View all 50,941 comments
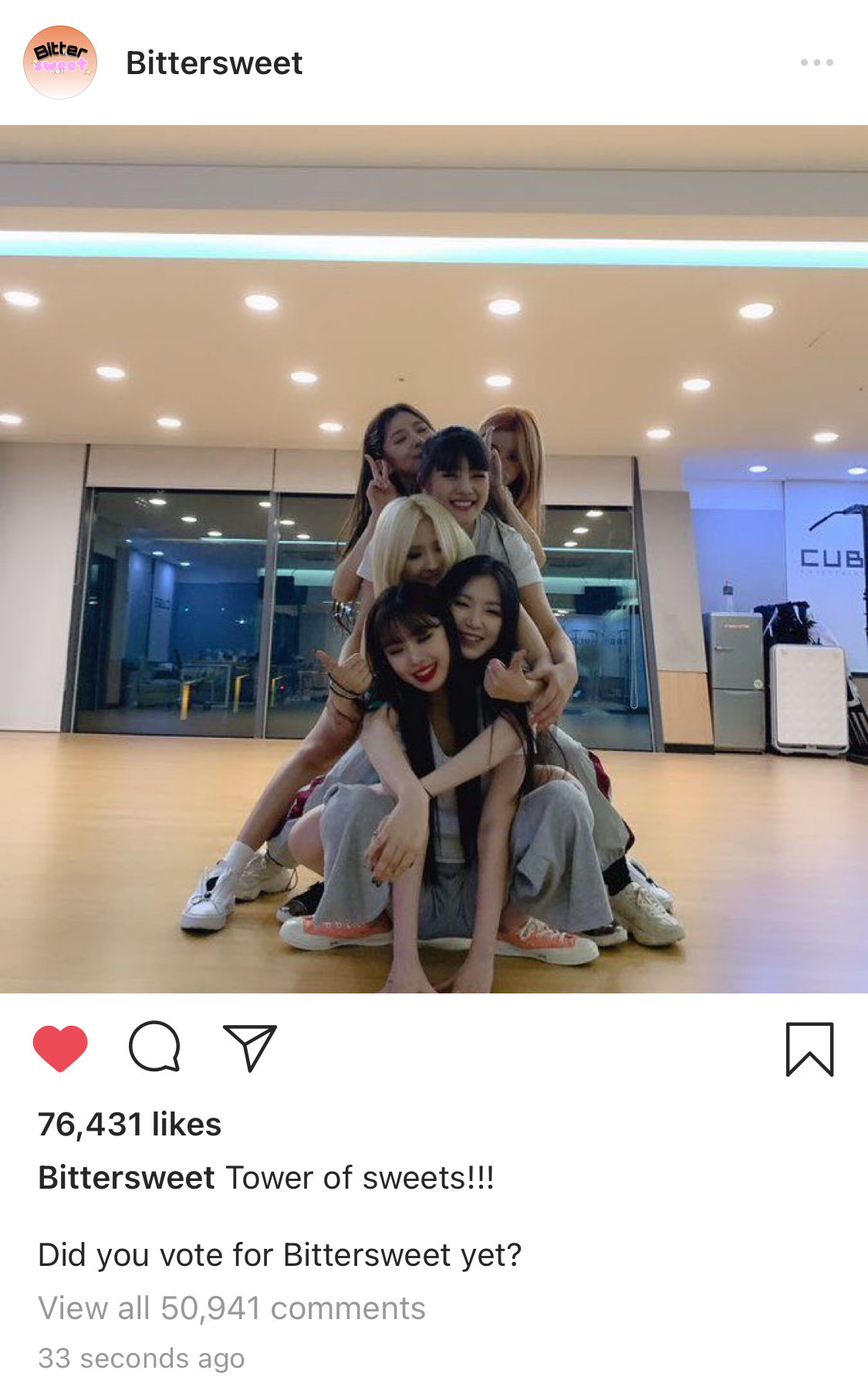 click(231, 1308)
